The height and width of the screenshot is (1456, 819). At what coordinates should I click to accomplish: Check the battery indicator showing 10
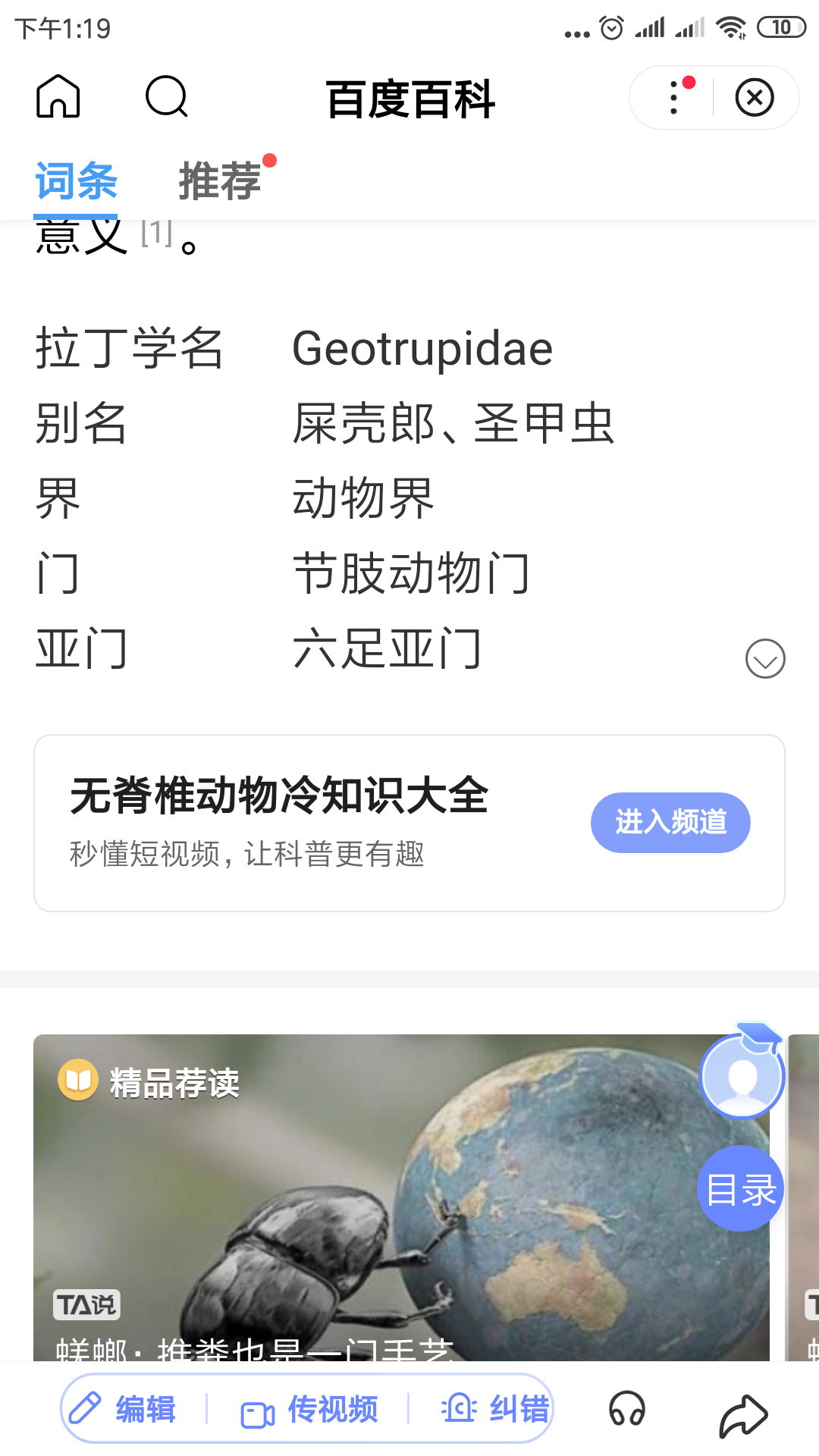point(780,25)
